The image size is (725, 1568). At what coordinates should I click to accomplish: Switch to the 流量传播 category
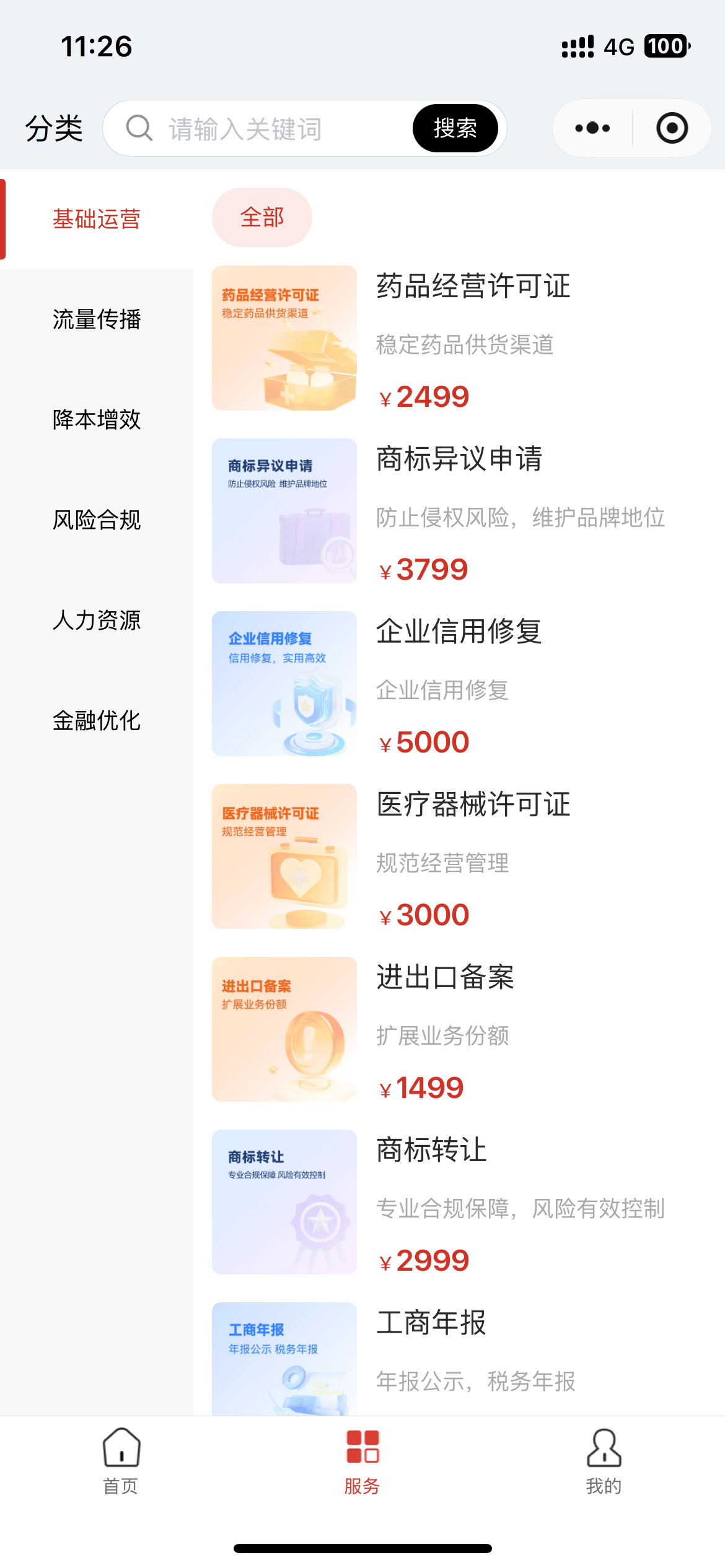pyautogui.click(x=97, y=320)
